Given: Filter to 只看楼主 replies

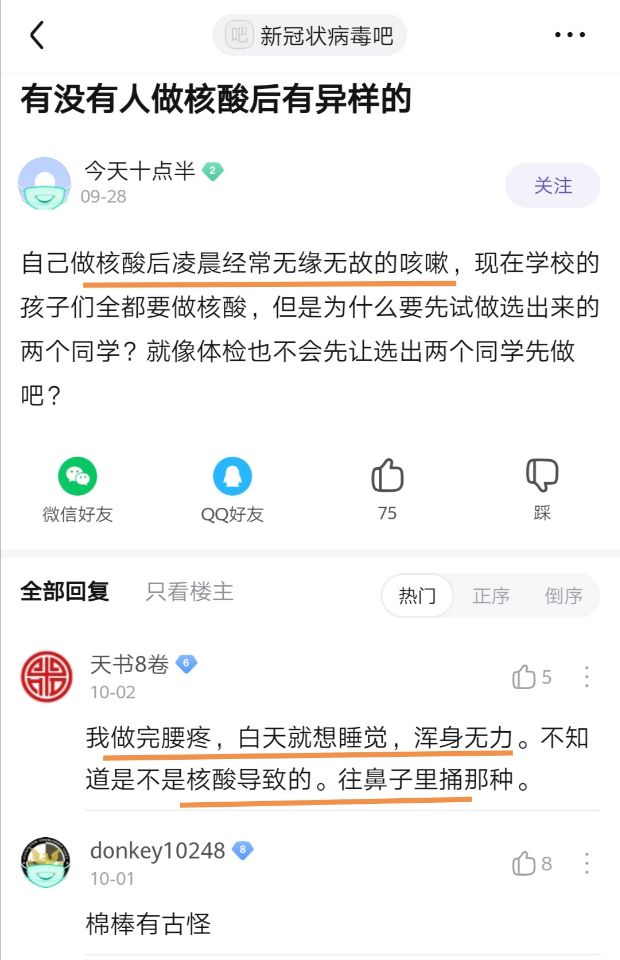Looking at the screenshot, I should [x=189, y=592].
